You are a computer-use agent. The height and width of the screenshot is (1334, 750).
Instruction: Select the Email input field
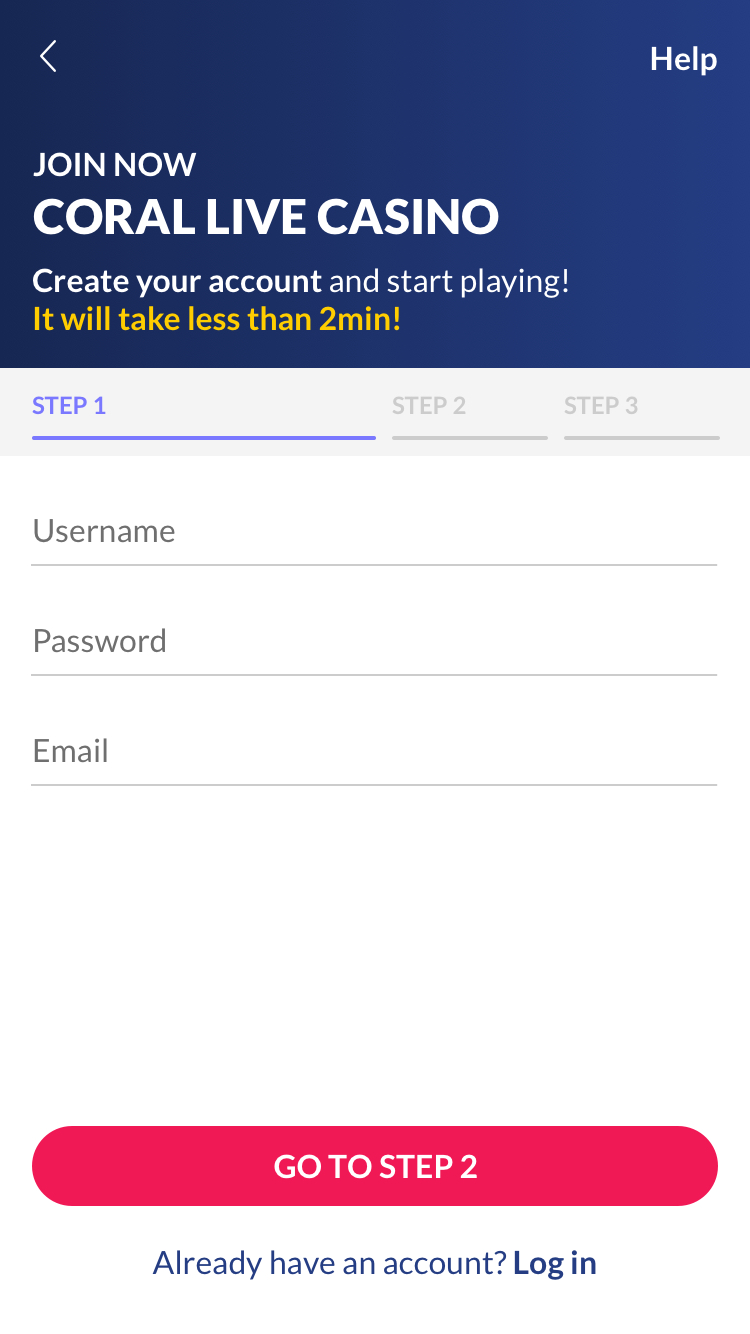374,751
